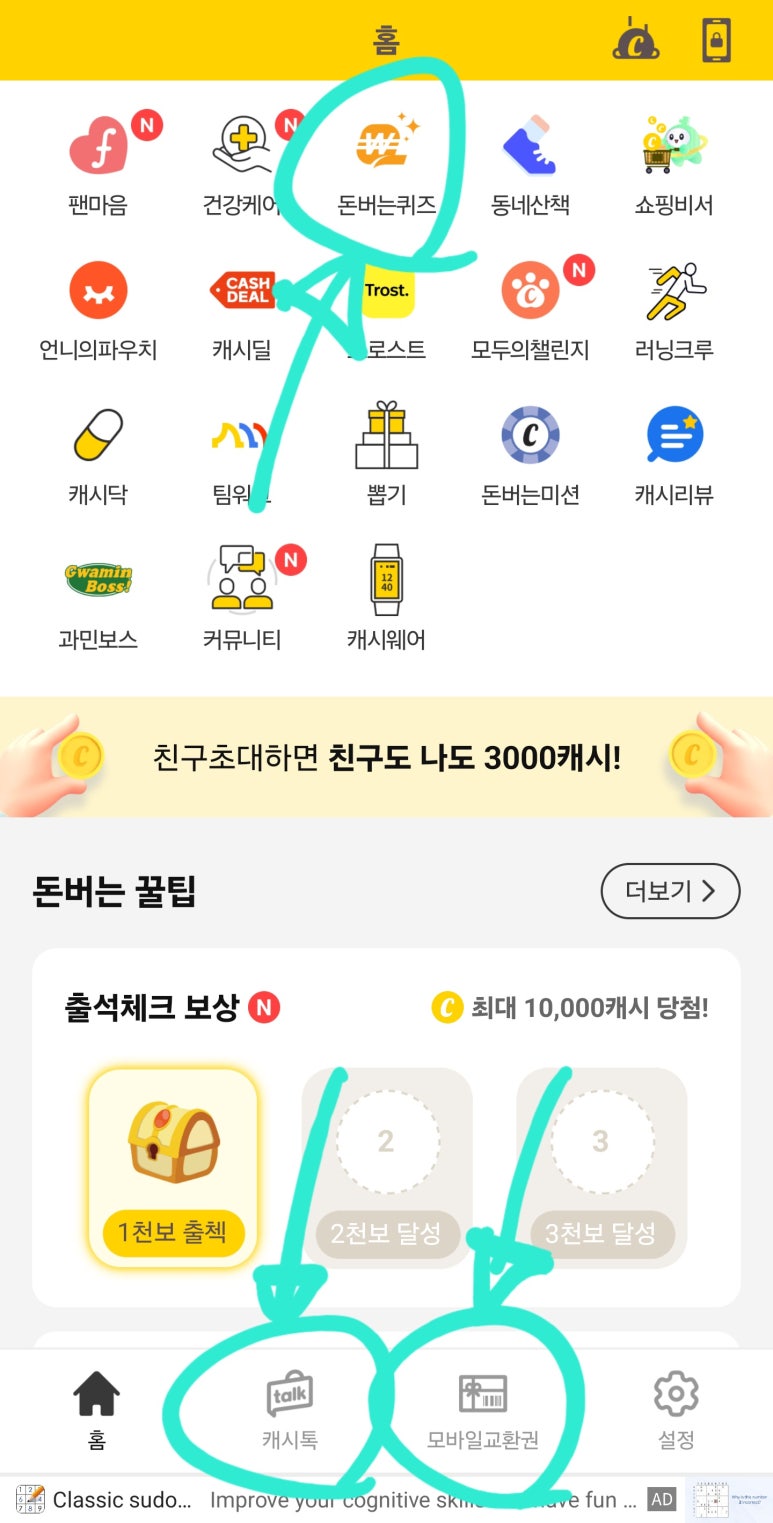Select the 러닝크루 shortcut

point(674,310)
